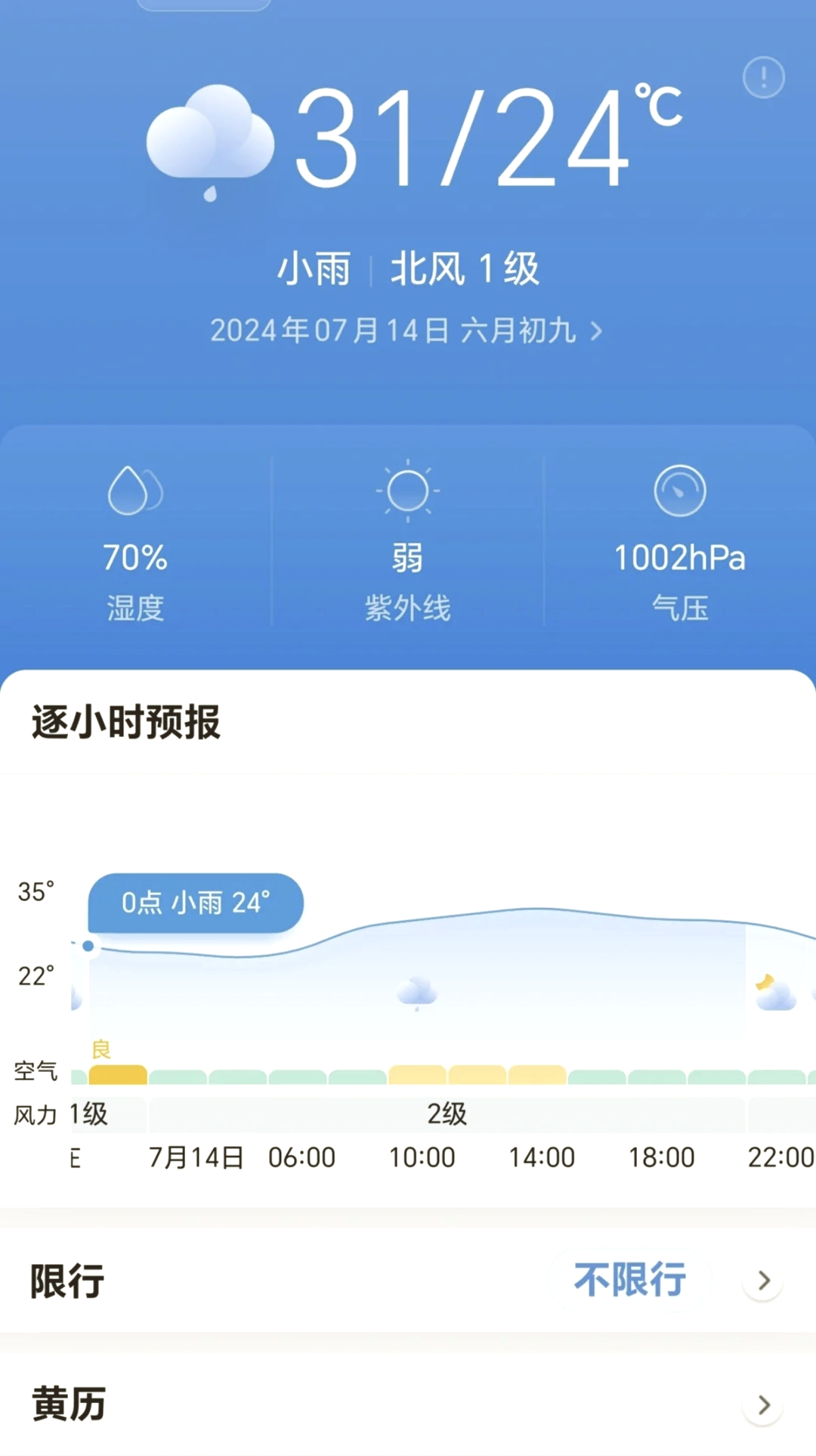
Task: Open the weather alert info icon
Action: tap(763, 77)
